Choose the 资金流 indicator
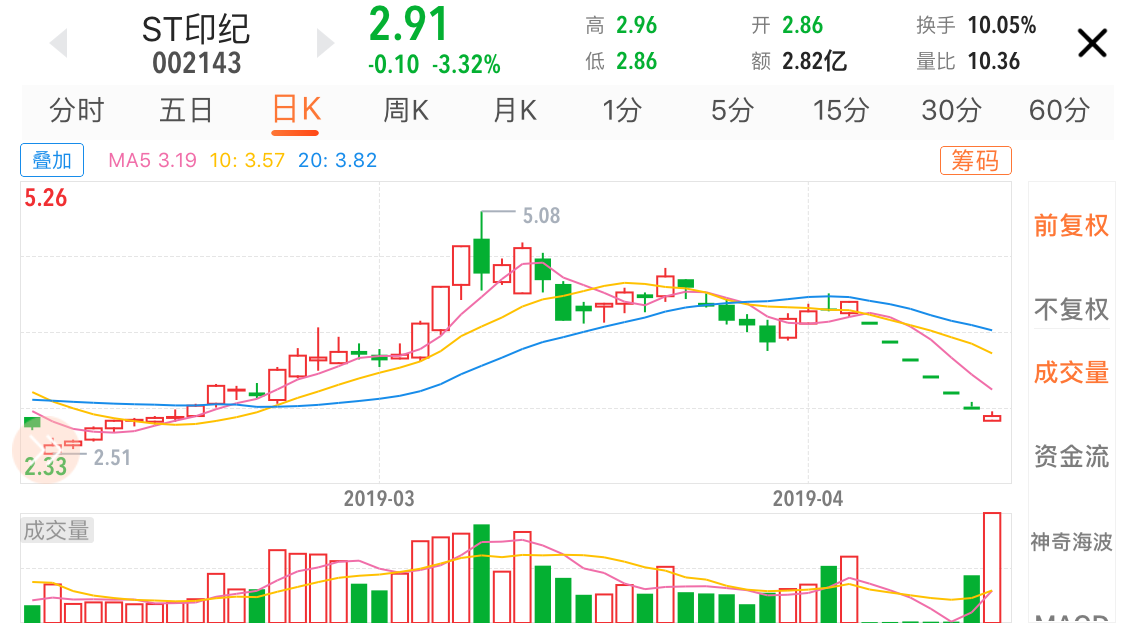This screenshot has height=640, width=1136. pos(1071,458)
